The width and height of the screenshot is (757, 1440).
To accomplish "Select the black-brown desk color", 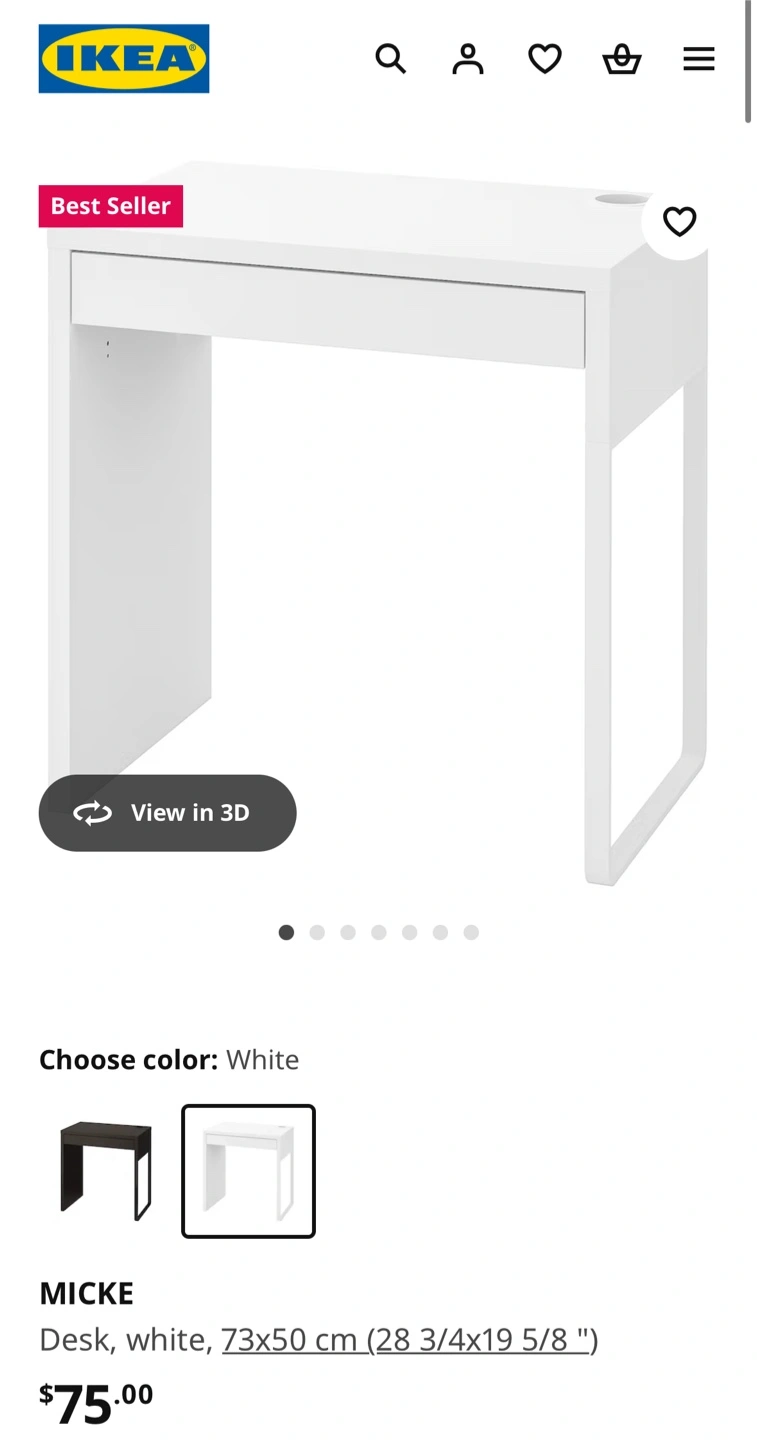I will [106, 1171].
